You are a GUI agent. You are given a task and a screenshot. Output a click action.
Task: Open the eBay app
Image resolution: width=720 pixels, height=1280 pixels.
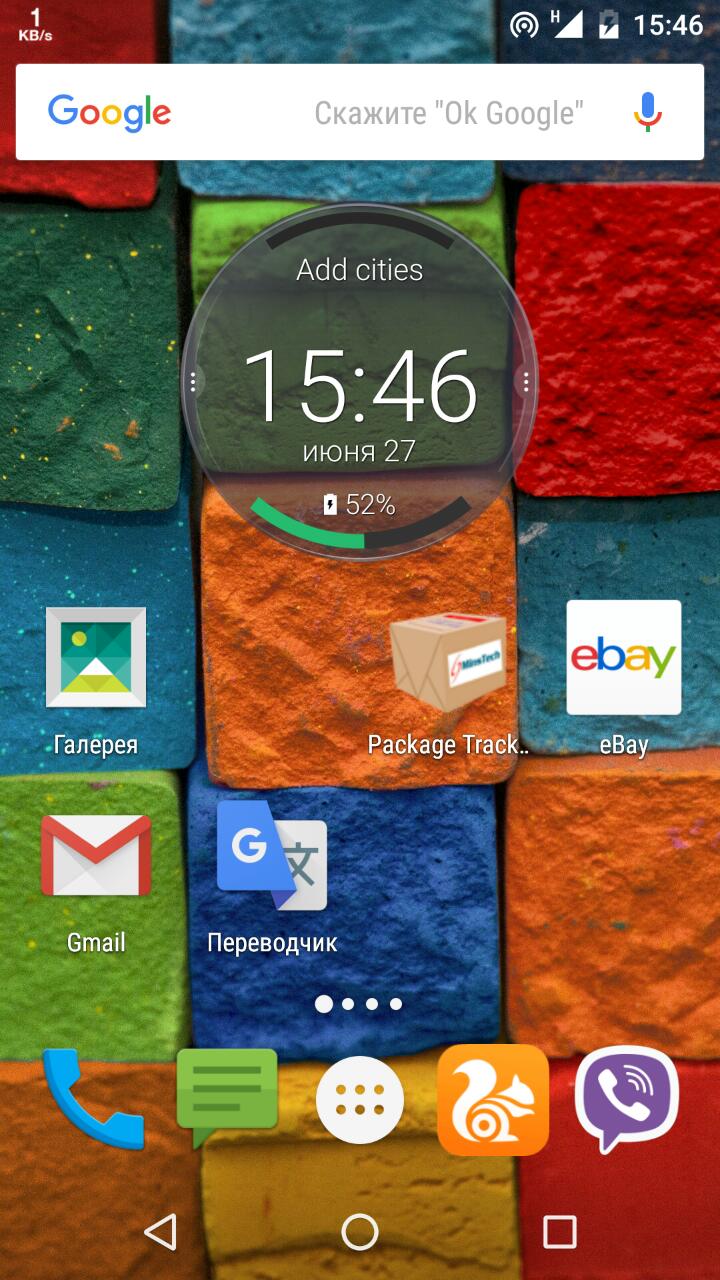[623, 658]
